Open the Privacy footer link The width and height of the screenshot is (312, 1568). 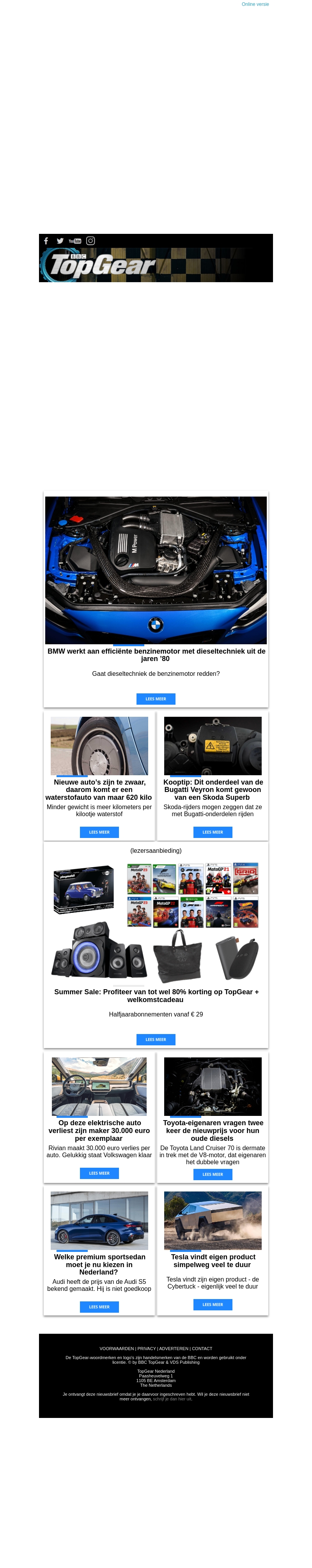146,1348
